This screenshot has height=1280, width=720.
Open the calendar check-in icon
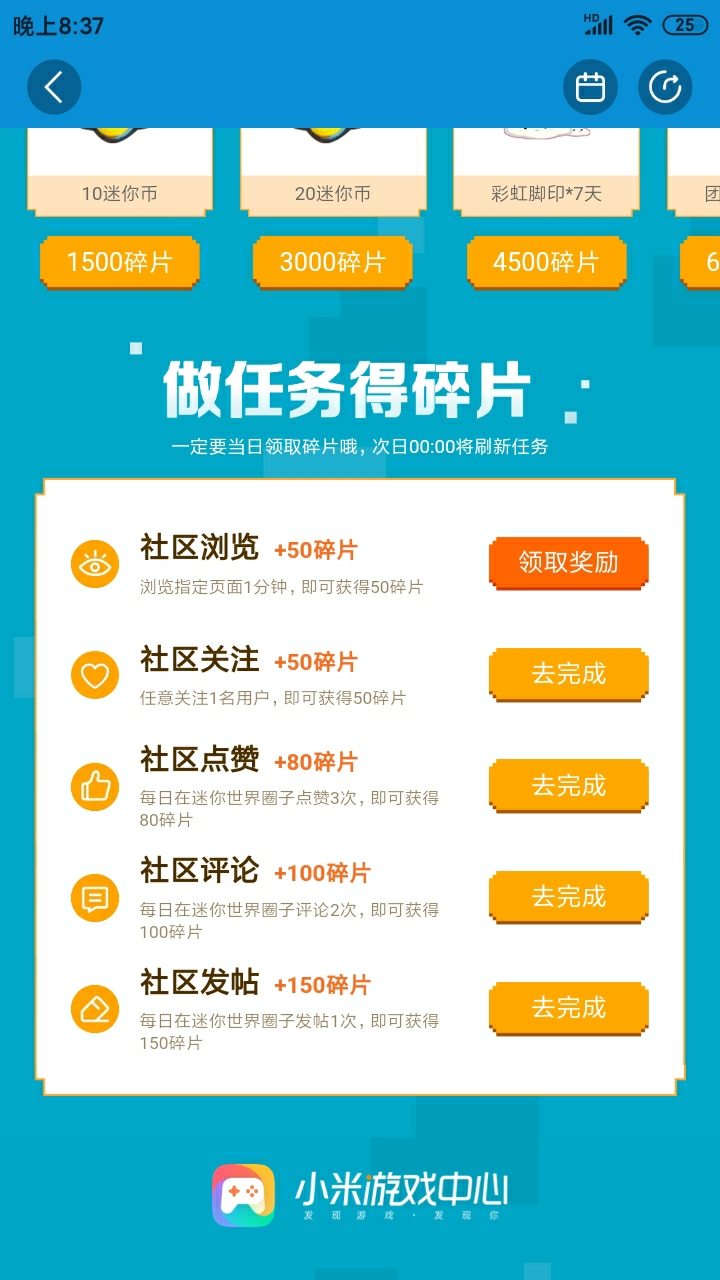pos(590,87)
